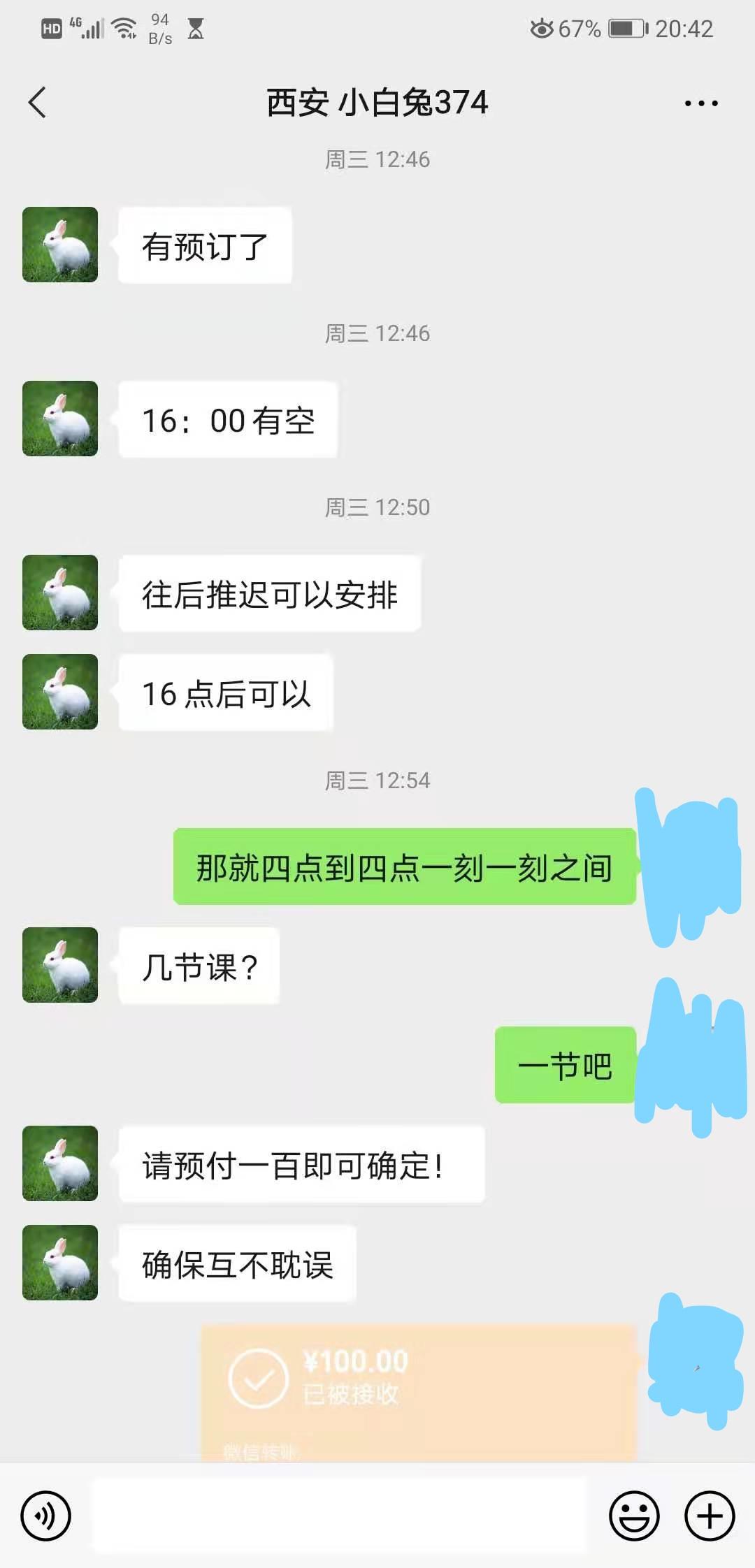The width and height of the screenshot is (755, 1568).
Task: Open the plus attachments menu
Action: 710,1516
